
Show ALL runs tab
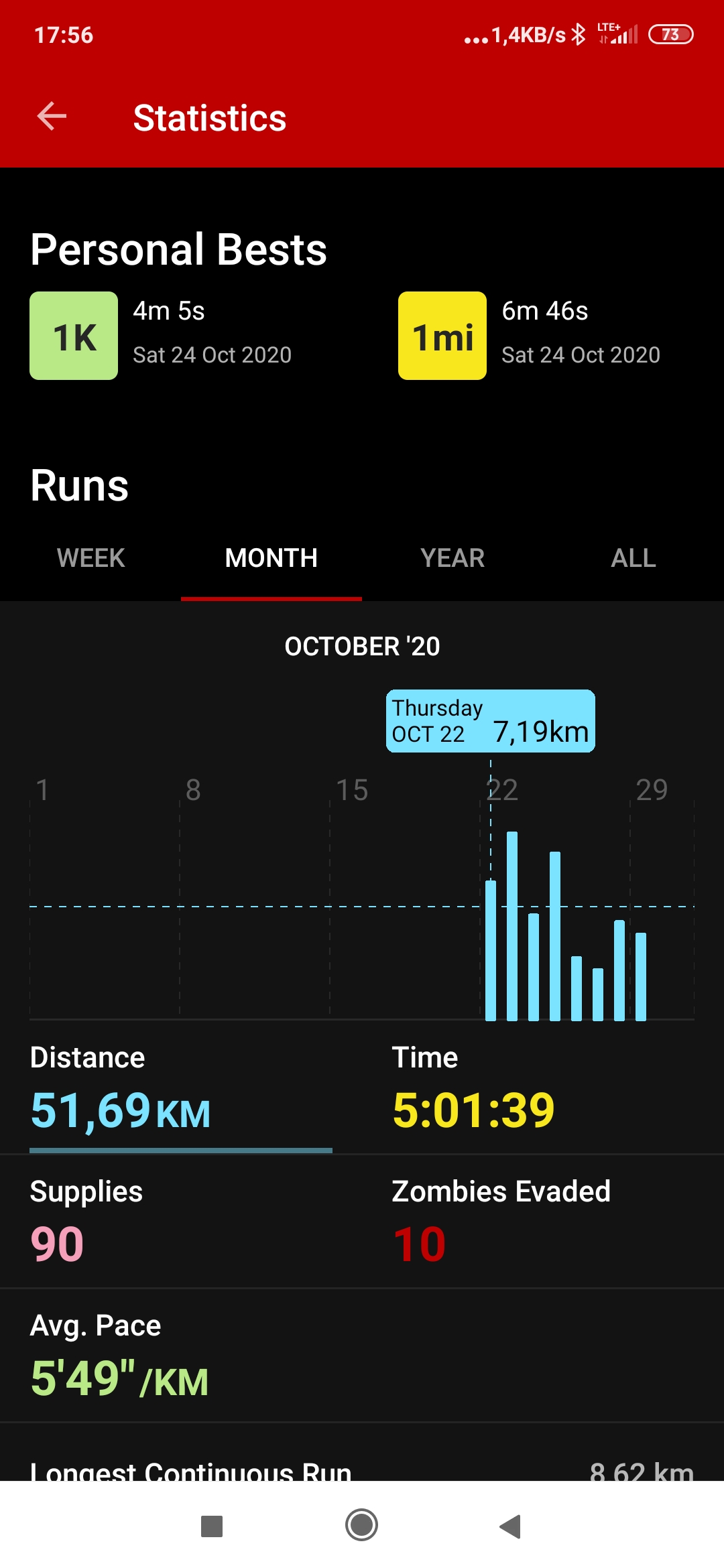633,558
